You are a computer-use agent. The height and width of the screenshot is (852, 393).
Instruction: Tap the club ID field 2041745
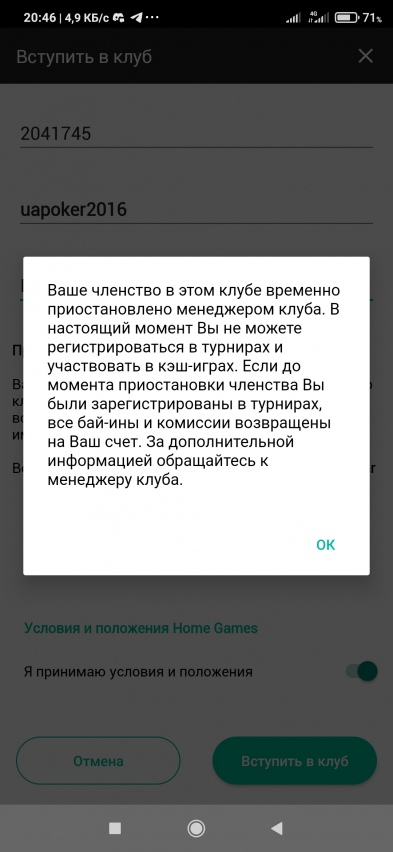[x=196, y=134]
